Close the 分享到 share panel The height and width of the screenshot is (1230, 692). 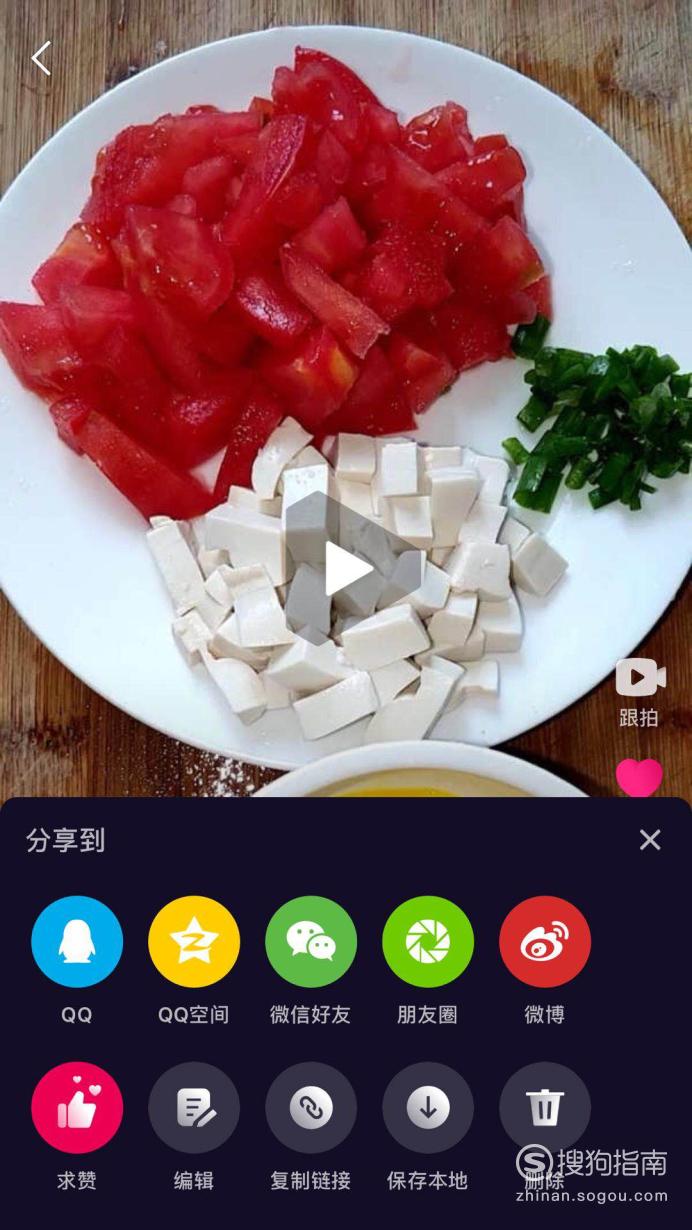(650, 840)
